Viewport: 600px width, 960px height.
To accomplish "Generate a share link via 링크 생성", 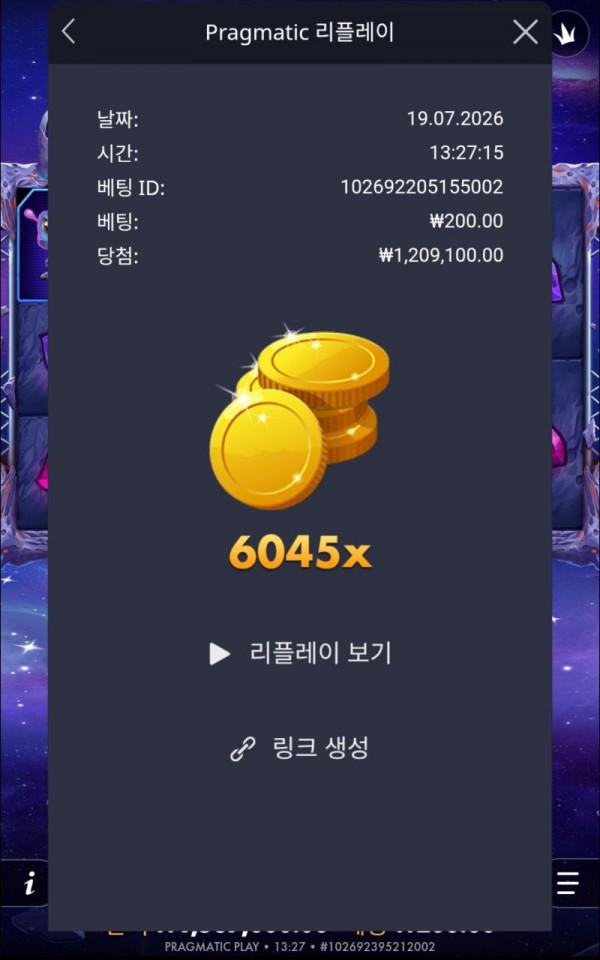I will click(300, 748).
